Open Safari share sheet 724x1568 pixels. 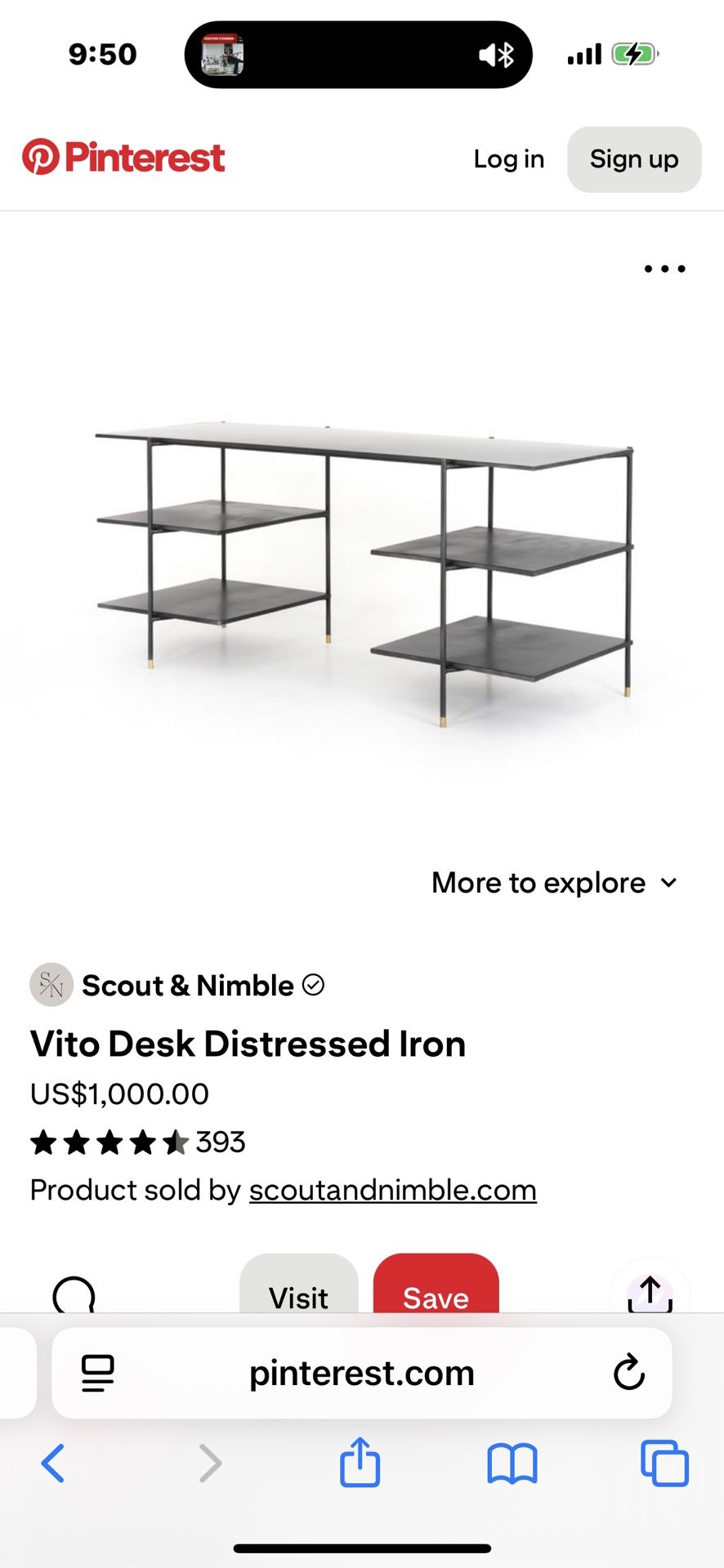point(360,1462)
